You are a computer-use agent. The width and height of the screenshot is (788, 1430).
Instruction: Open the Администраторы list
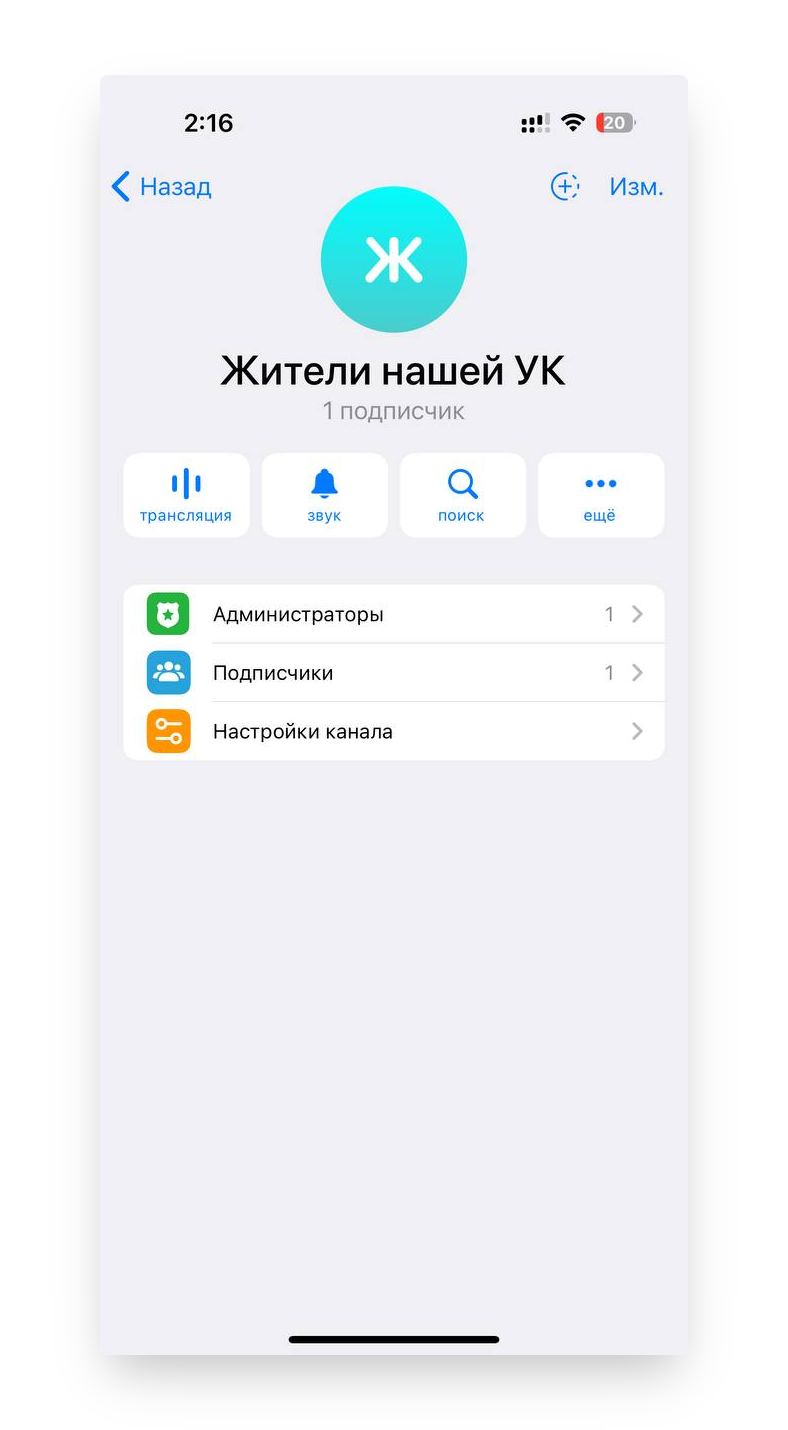click(x=394, y=614)
